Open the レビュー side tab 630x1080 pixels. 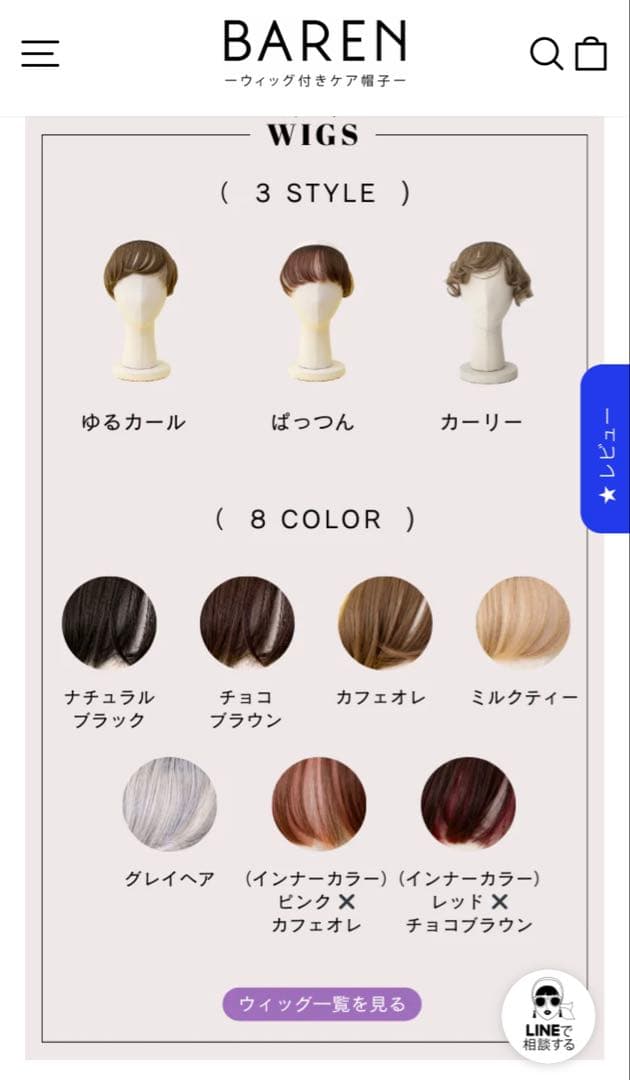(x=605, y=448)
